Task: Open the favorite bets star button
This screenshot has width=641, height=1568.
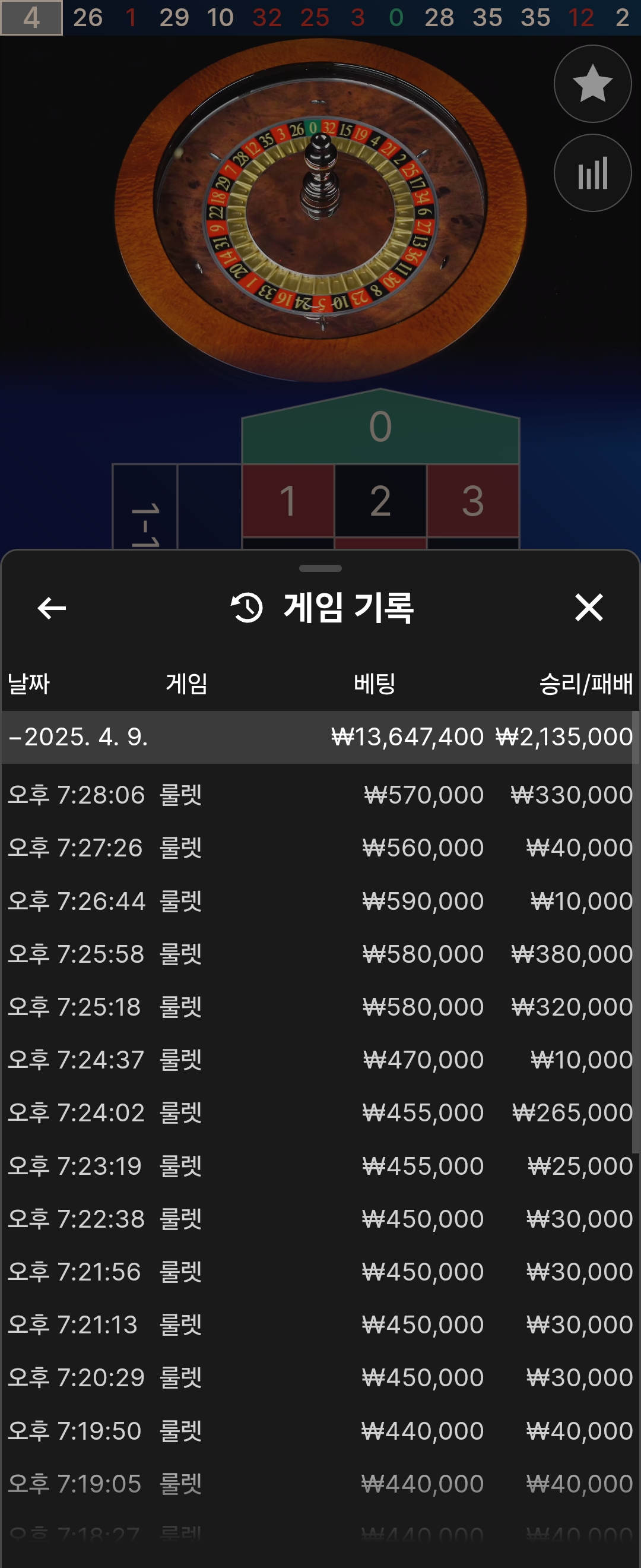Action: pos(592,84)
